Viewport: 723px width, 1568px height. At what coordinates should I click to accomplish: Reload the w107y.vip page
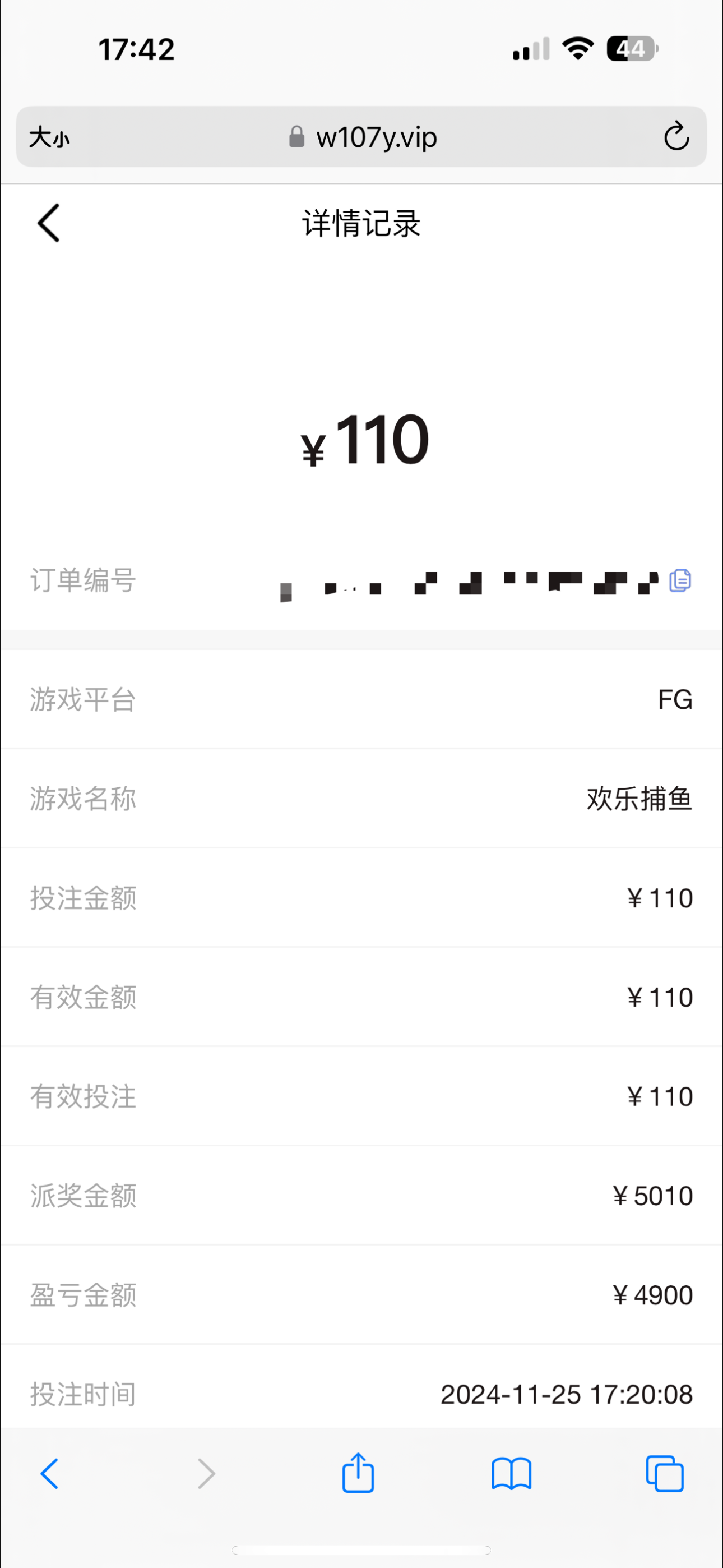pos(676,136)
